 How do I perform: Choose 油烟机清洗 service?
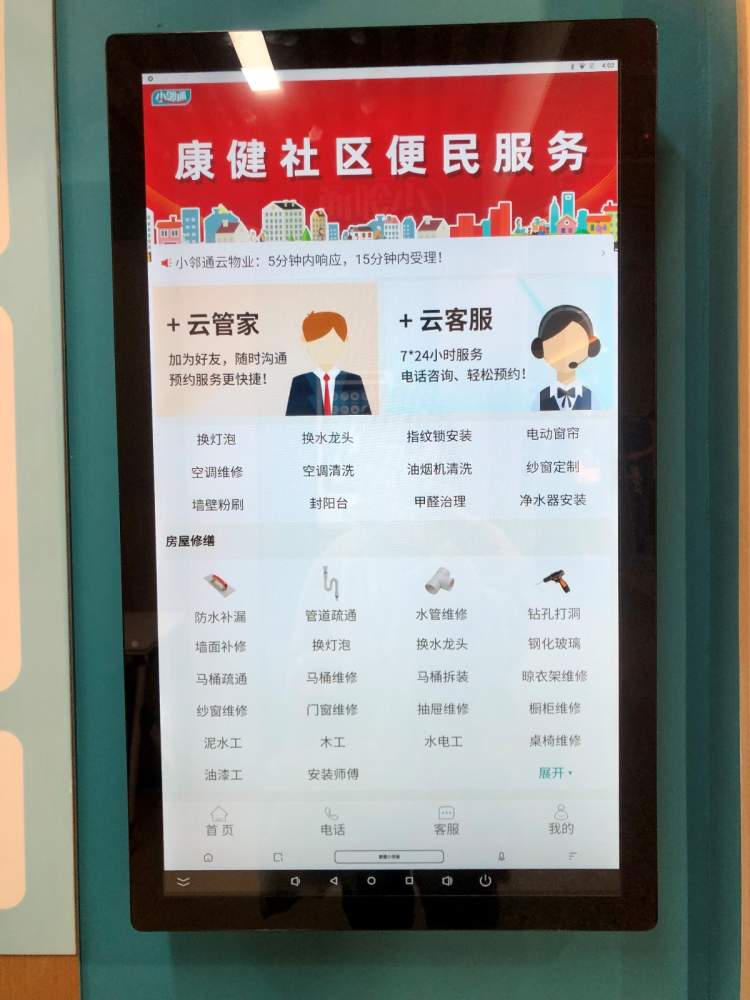pyautogui.click(x=439, y=468)
